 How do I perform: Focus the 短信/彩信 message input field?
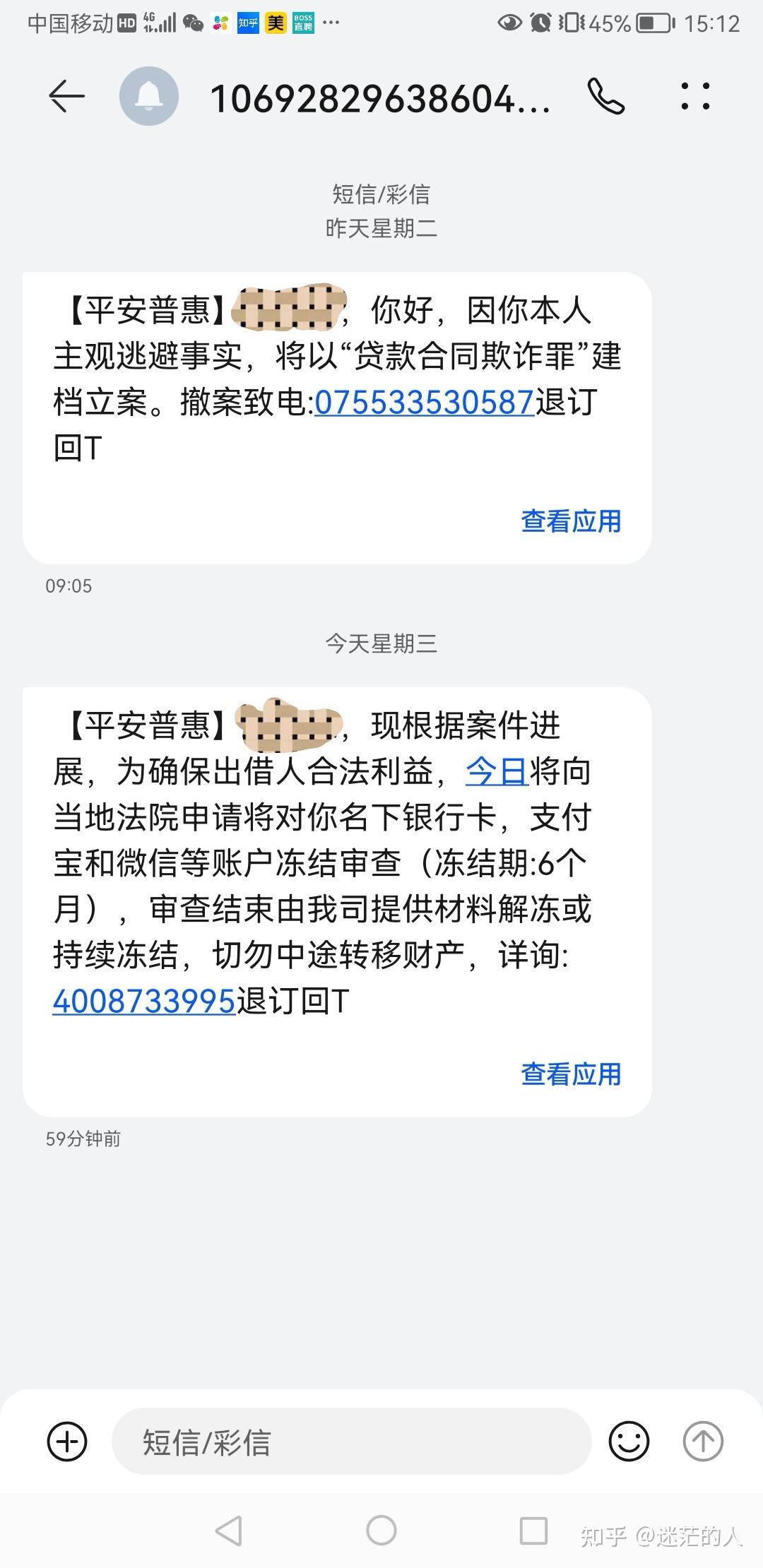tap(351, 1442)
